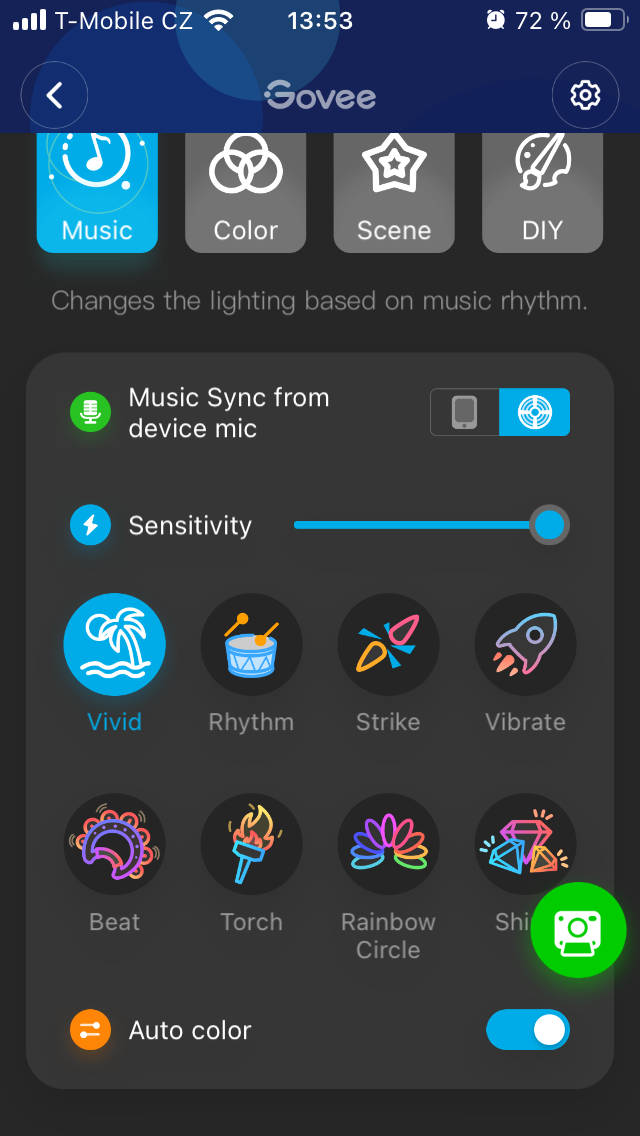640x1136 pixels.
Task: Select the Music mode tab
Action: point(97,192)
